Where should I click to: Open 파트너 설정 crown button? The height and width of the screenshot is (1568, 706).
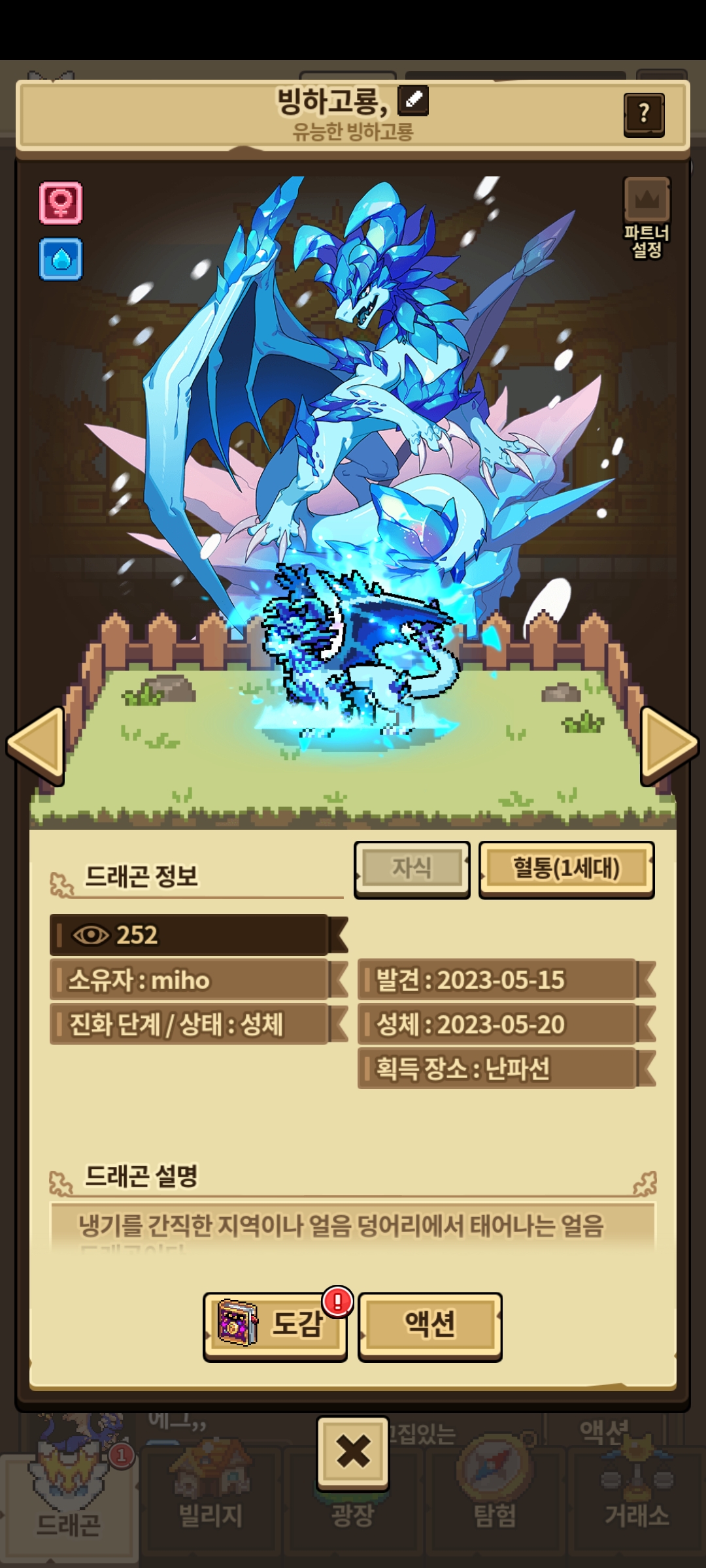click(x=647, y=218)
